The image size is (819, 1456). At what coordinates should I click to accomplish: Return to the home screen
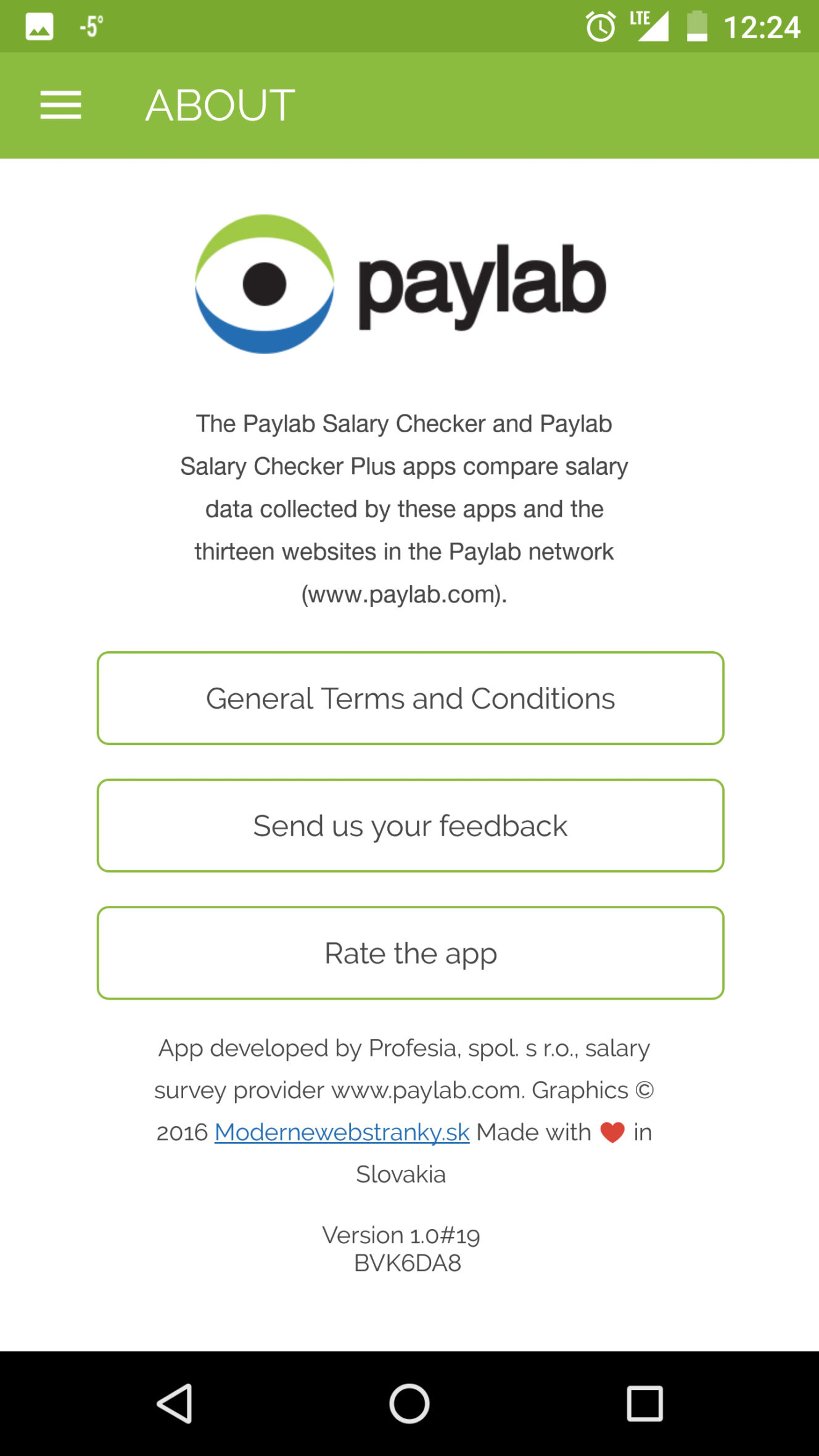(x=409, y=1404)
